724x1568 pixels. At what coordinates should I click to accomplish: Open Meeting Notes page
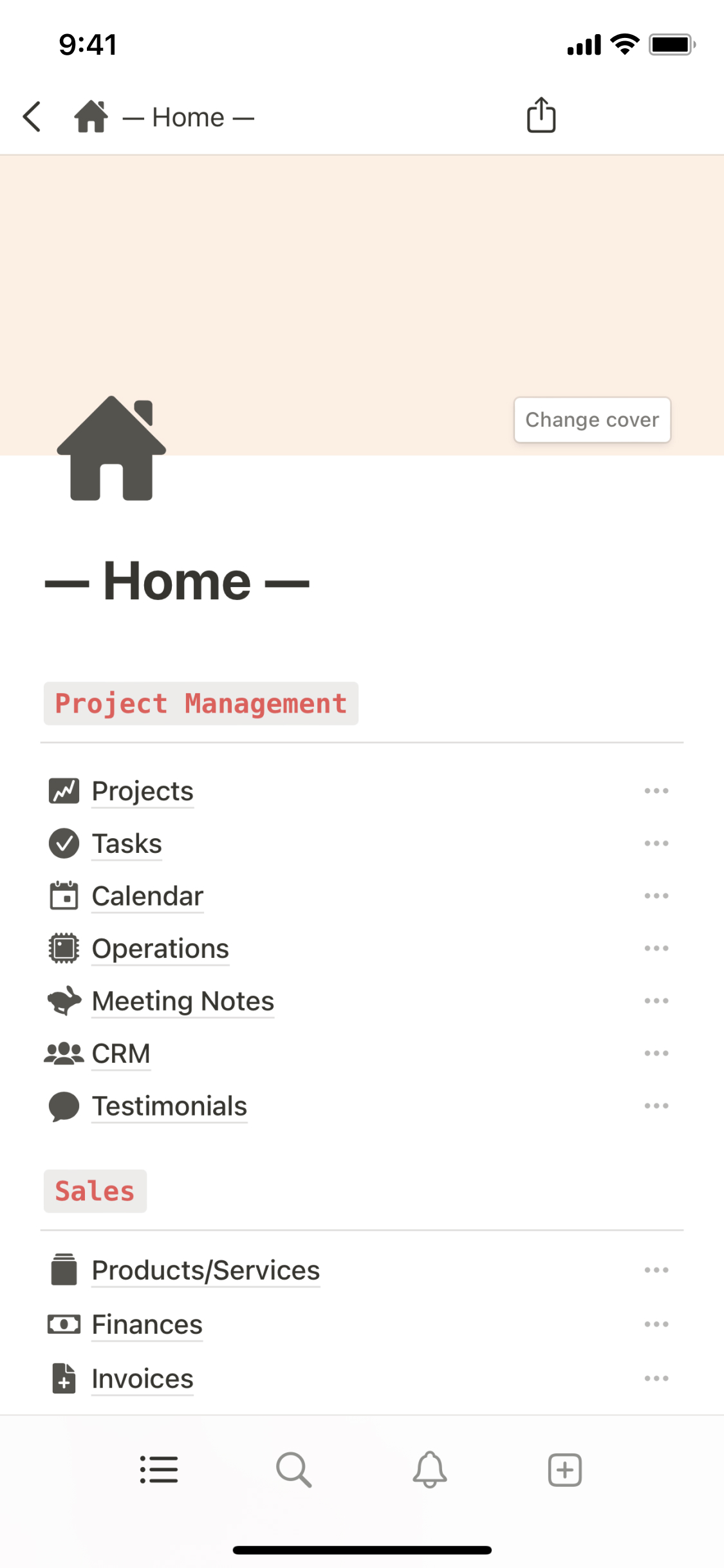[x=183, y=1002]
